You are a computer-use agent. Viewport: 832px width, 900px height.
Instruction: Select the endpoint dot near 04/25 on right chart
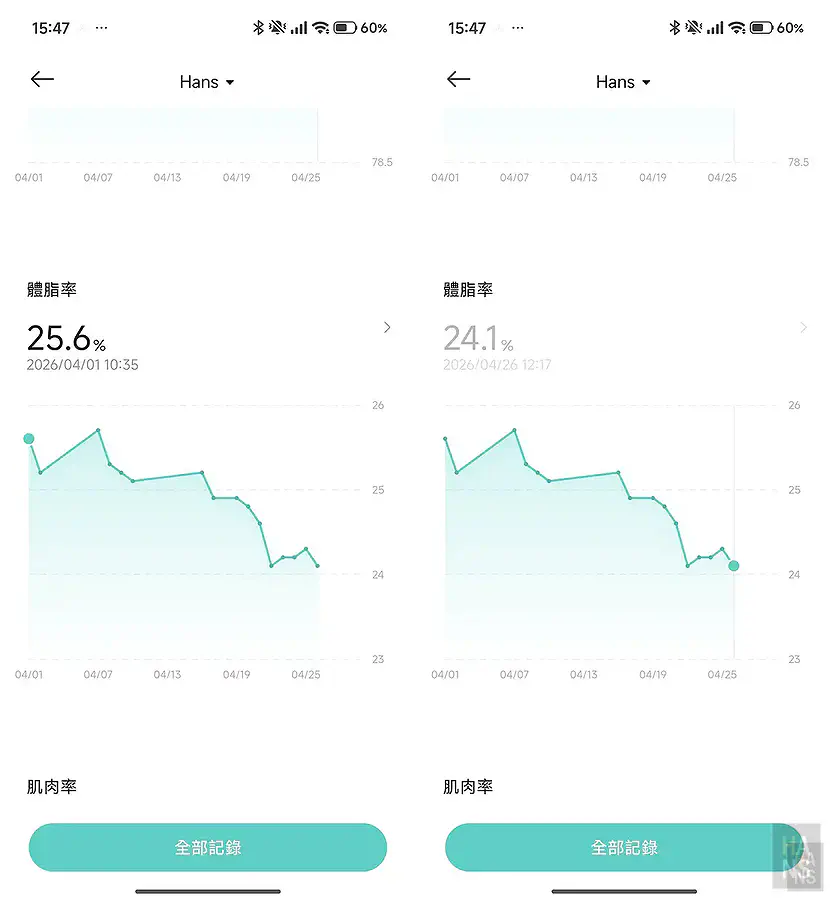[734, 565]
